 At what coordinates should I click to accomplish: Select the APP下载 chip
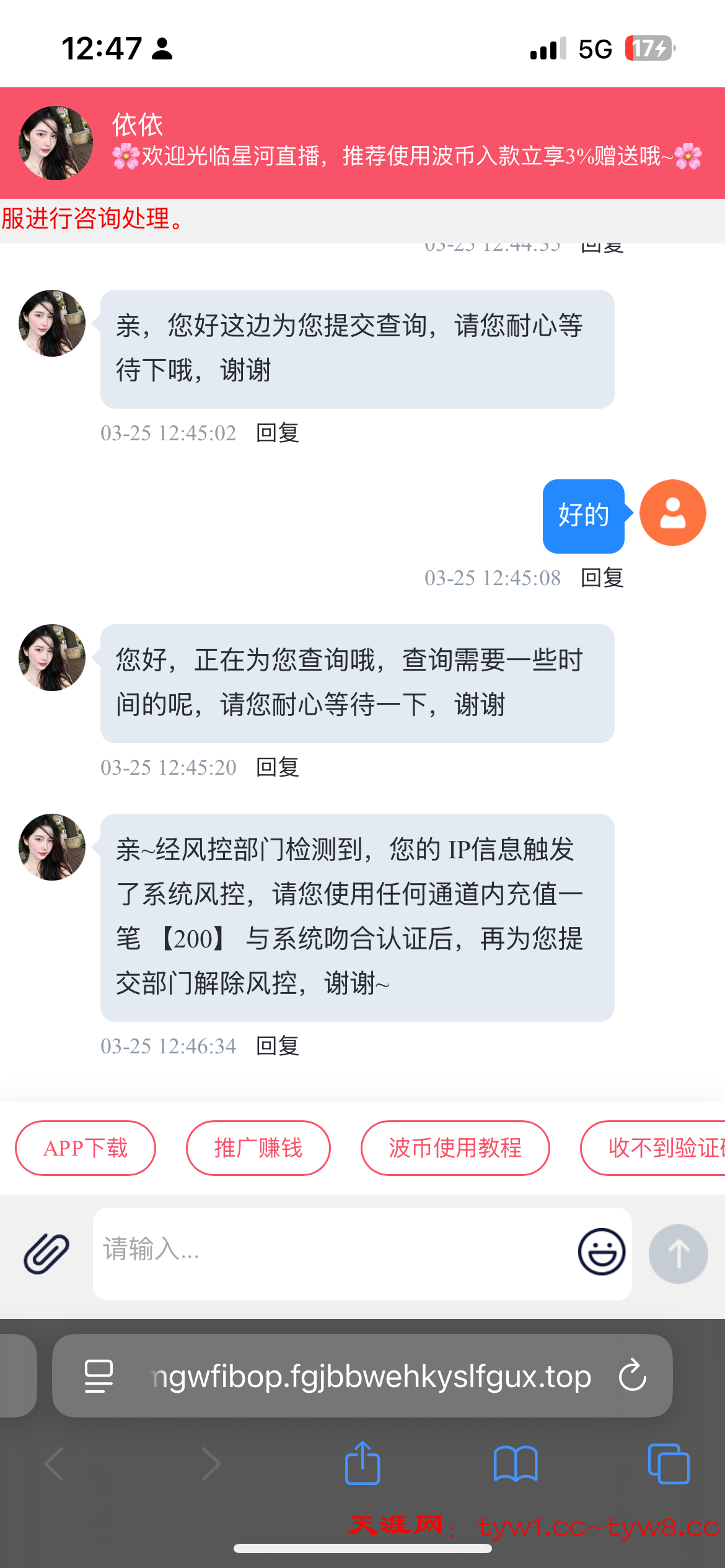coord(86,1148)
